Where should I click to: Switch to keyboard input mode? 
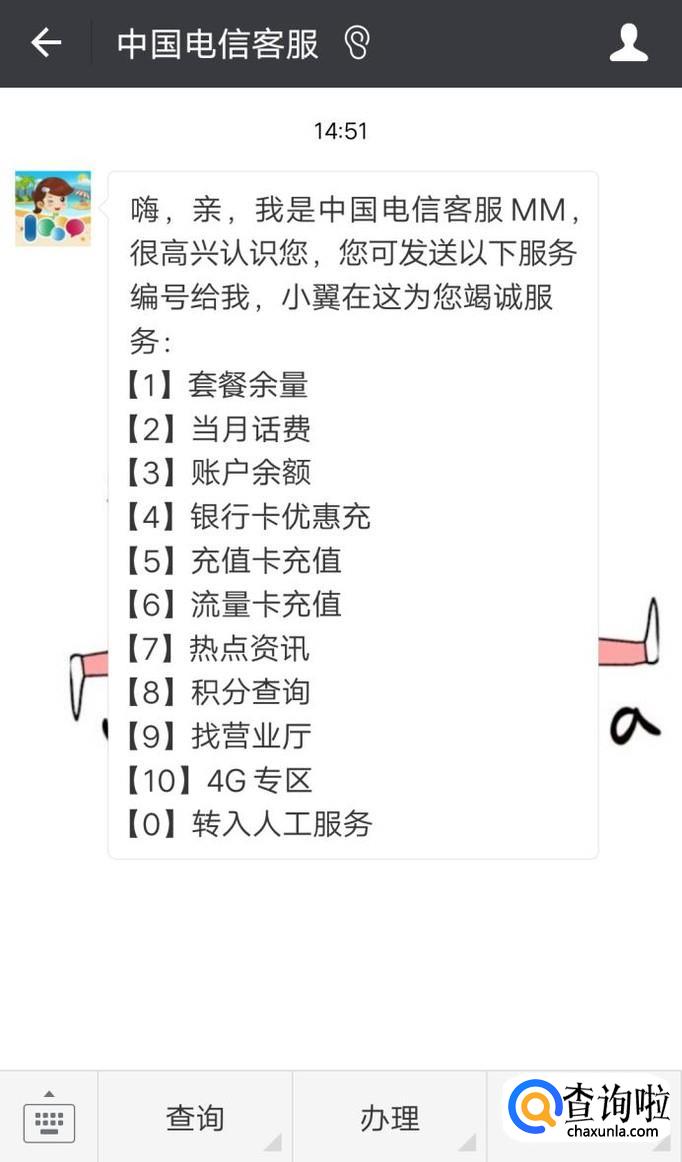click(x=49, y=1117)
